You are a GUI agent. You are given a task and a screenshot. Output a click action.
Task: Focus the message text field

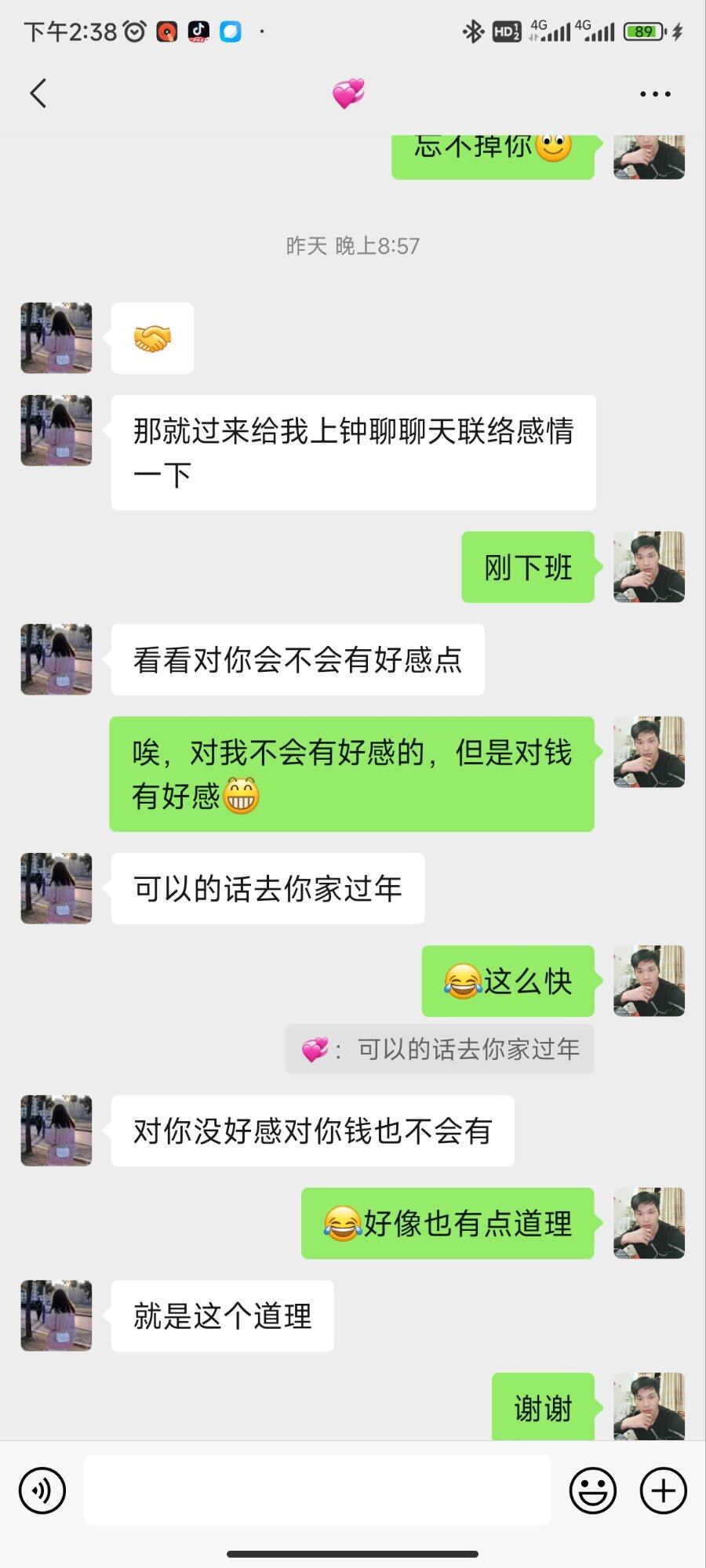pos(317,1490)
